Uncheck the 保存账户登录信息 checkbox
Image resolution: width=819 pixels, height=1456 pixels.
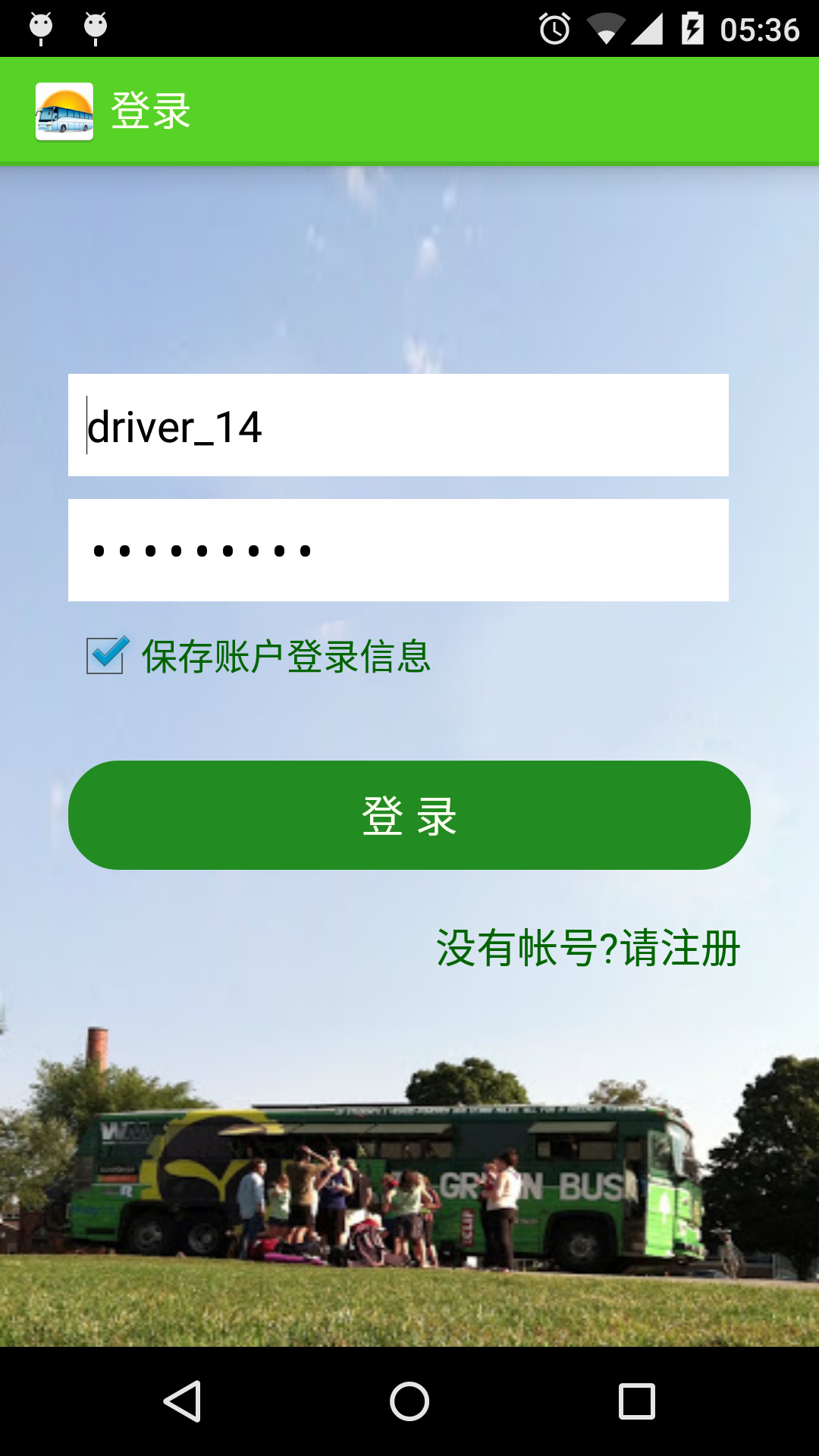coord(105,655)
